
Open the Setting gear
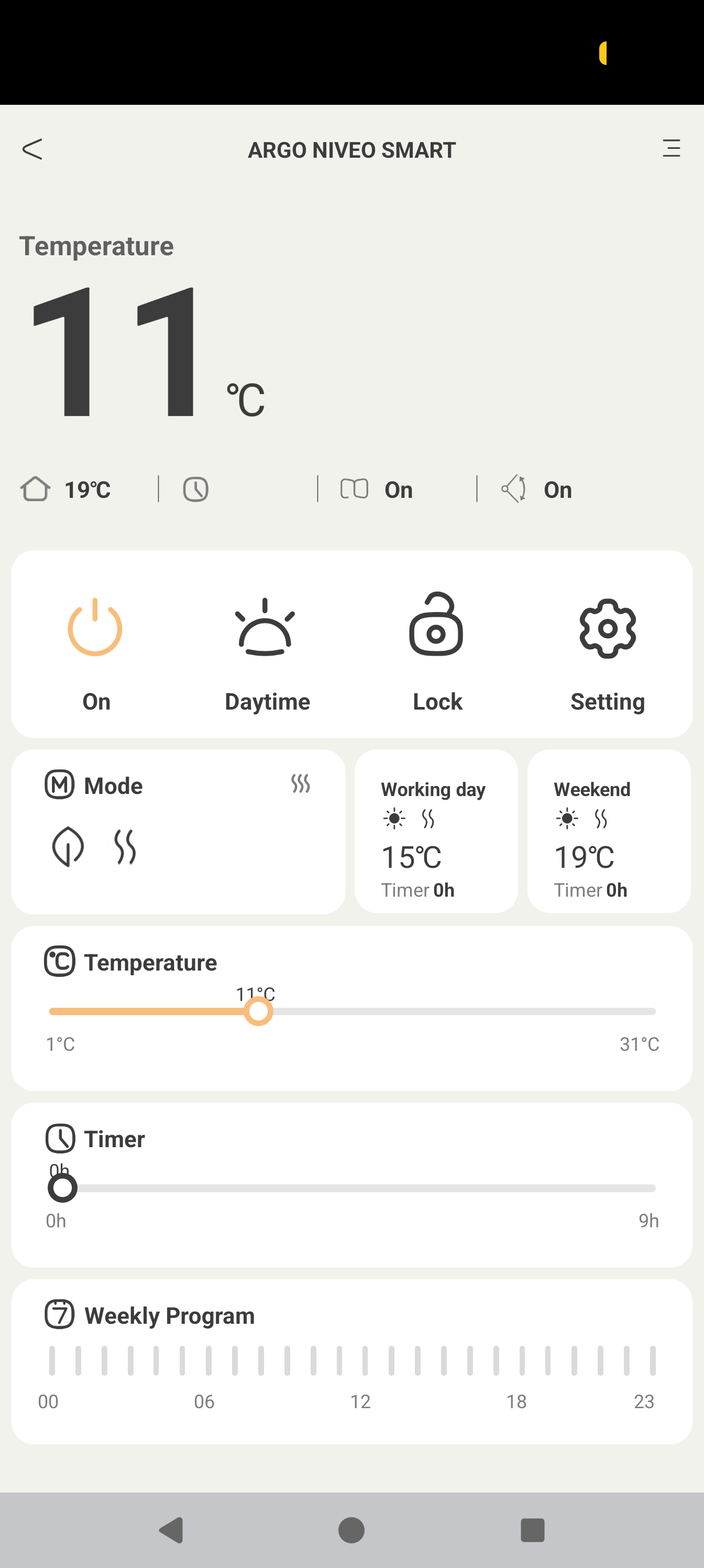coord(607,628)
